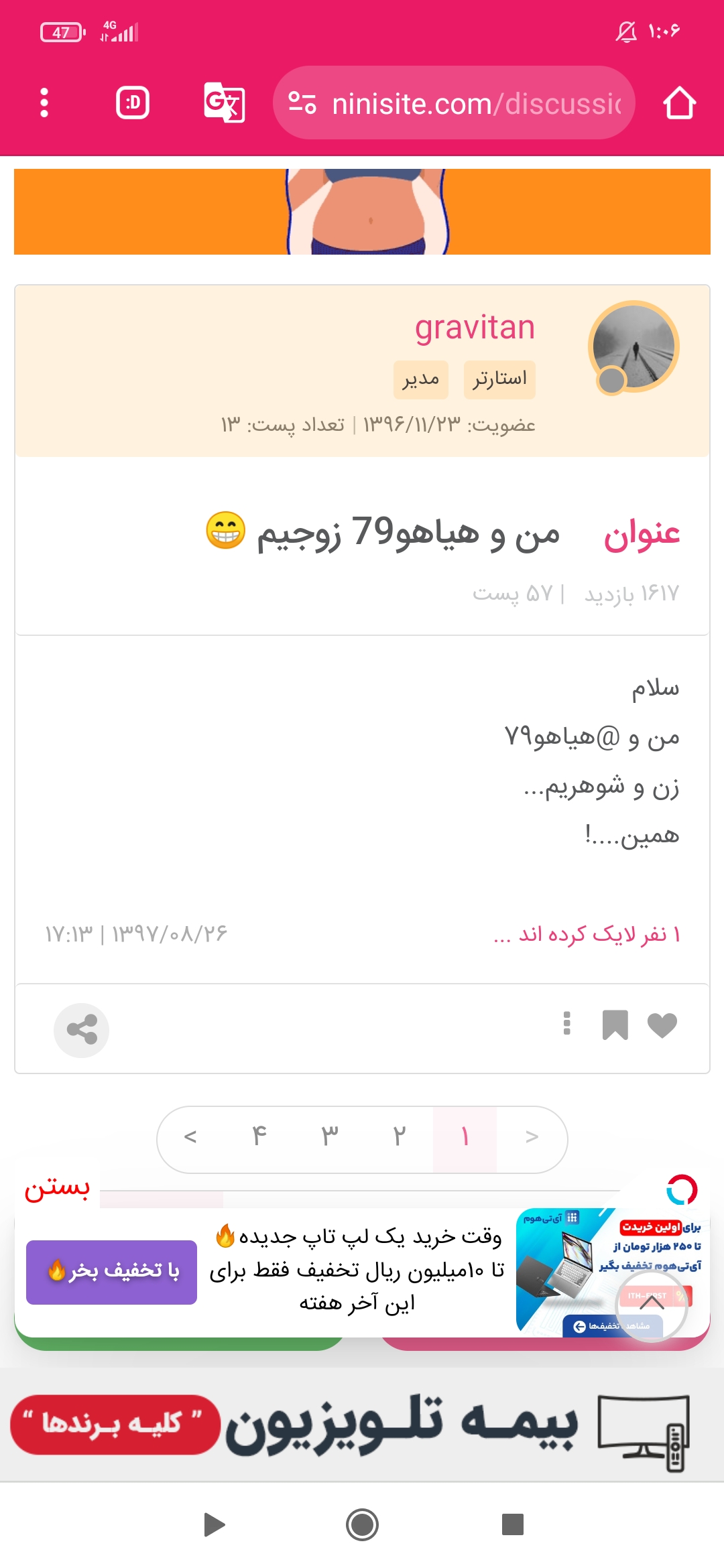Go to the browser home page
Screen dimensions: 724x1568
click(x=679, y=103)
